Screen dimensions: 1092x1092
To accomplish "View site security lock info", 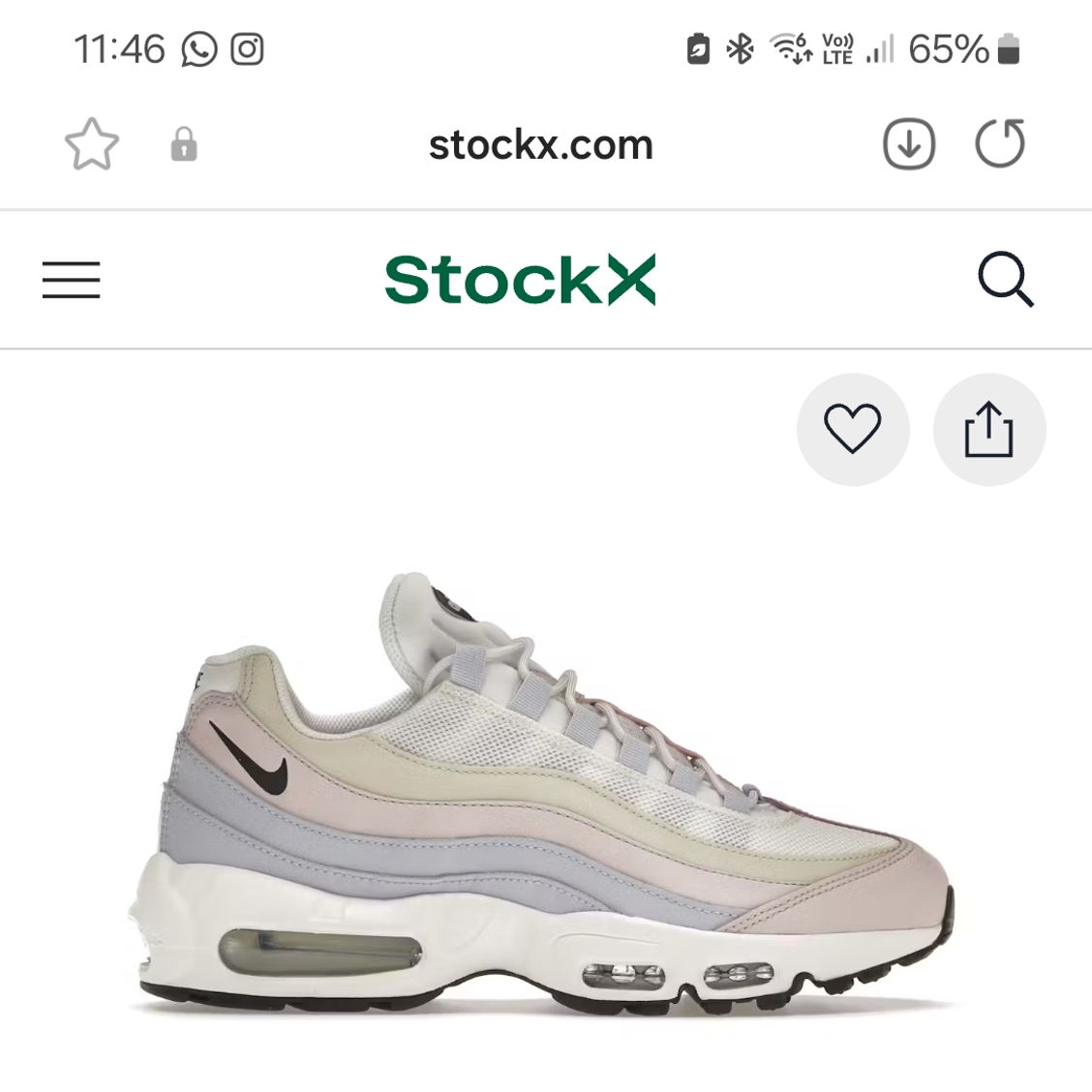I will (x=184, y=145).
